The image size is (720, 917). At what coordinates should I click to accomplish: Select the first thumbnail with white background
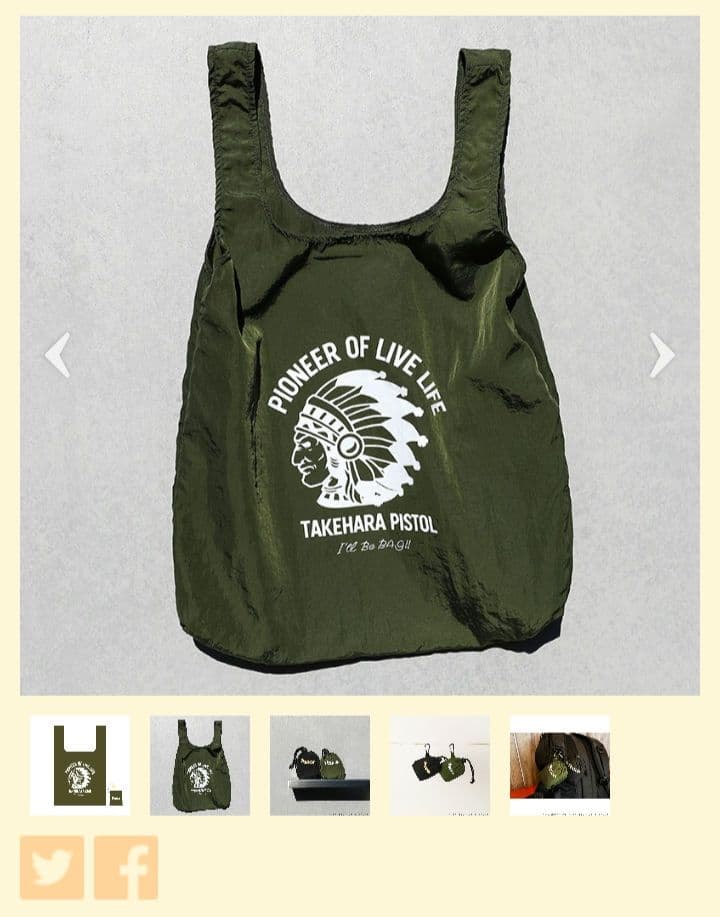tap(80, 765)
